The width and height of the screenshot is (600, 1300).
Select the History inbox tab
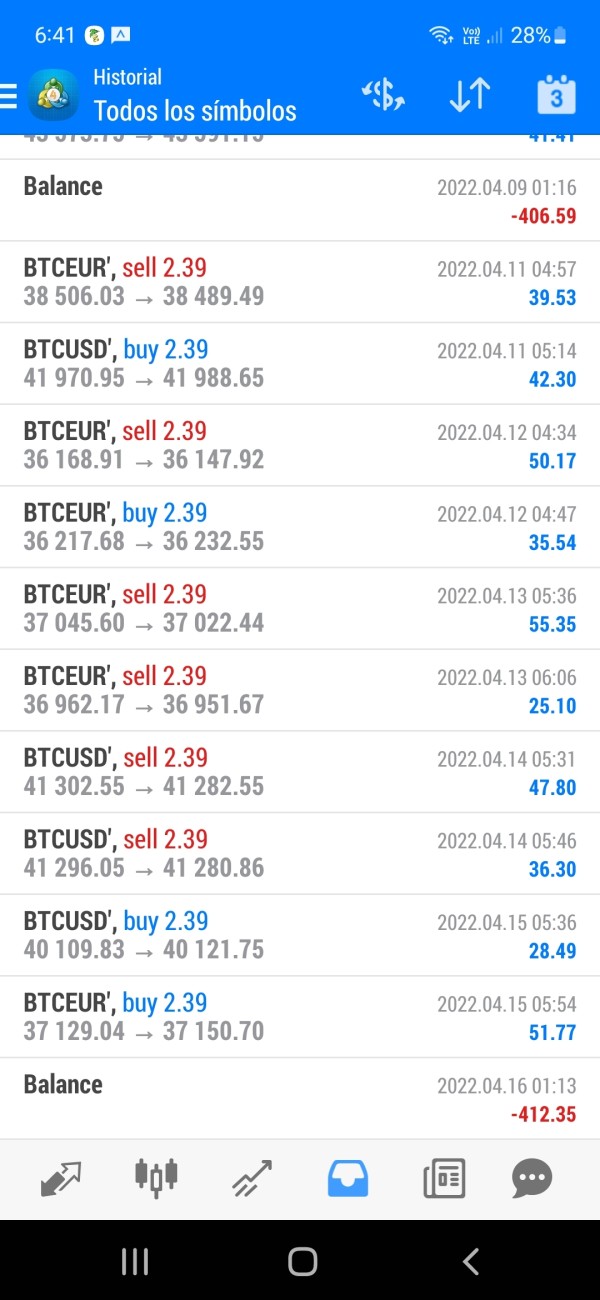coord(347,1178)
